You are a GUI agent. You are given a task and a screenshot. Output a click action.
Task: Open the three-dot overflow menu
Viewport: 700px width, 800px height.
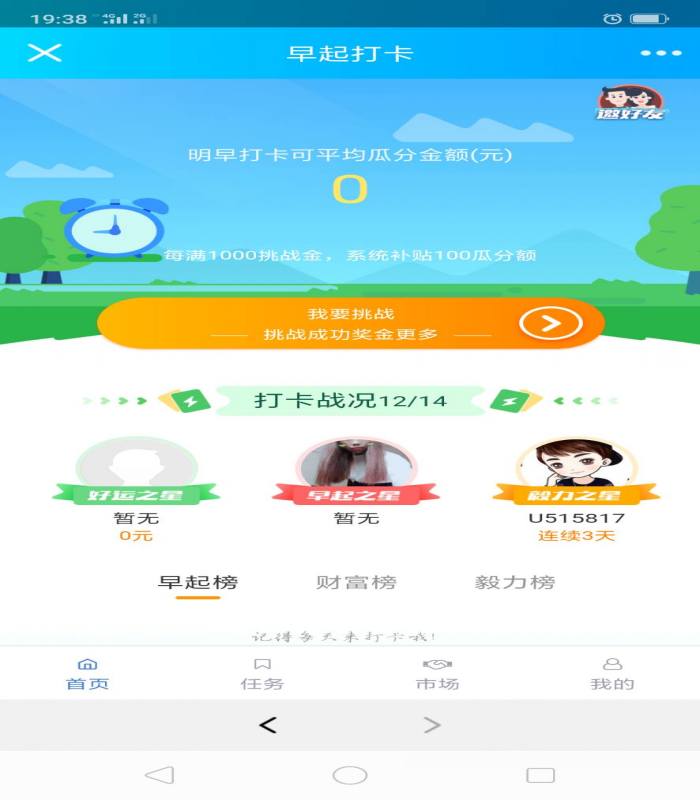click(x=660, y=53)
